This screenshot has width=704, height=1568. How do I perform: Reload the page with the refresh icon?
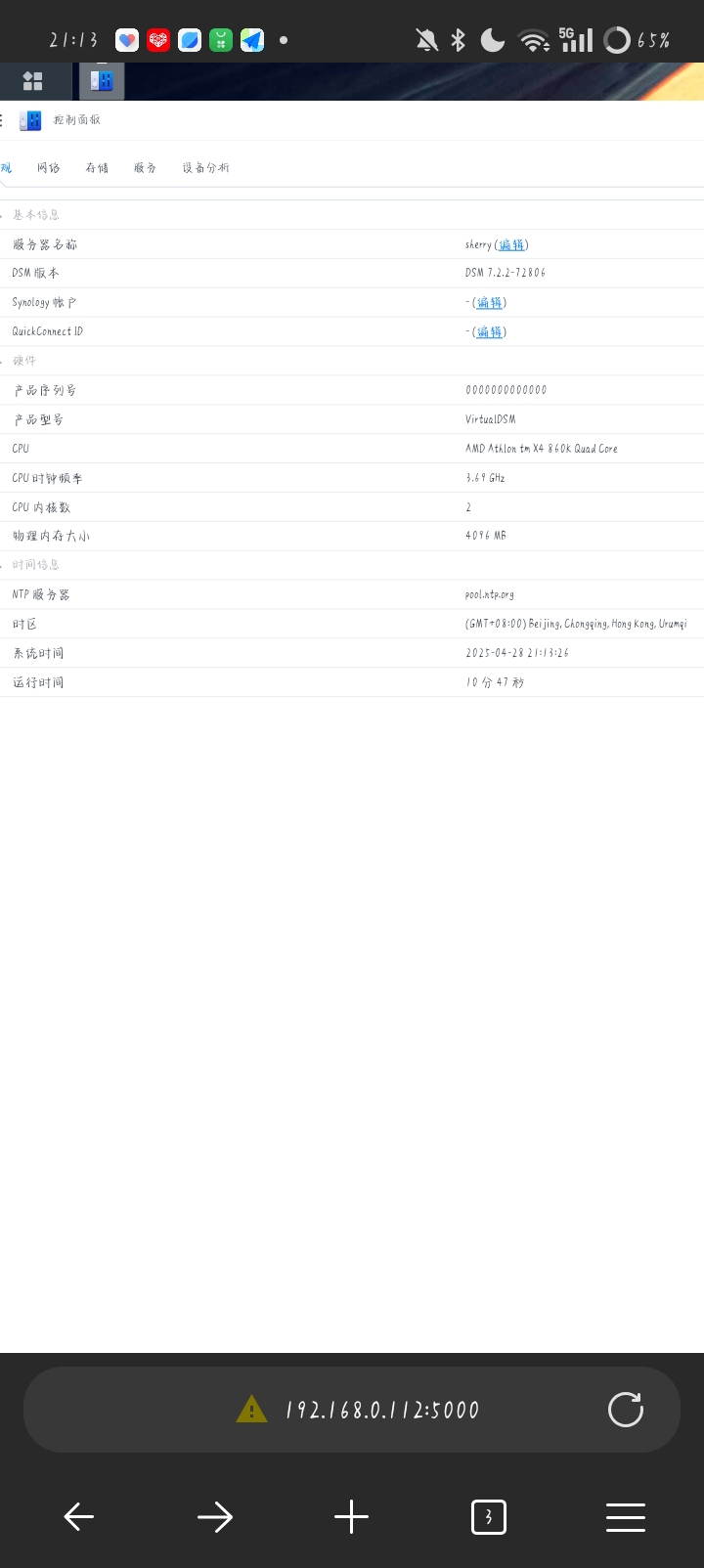tap(626, 1410)
